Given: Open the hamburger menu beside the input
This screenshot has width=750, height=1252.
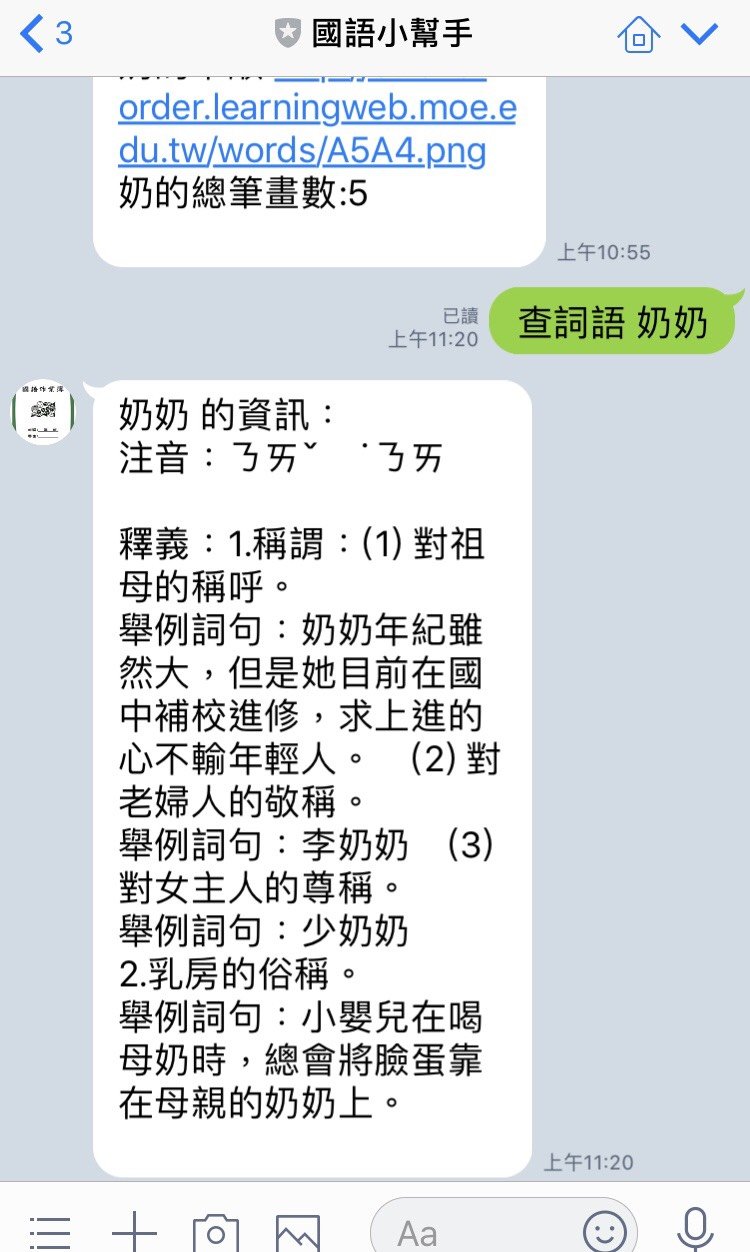Looking at the screenshot, I should 50,1233.
